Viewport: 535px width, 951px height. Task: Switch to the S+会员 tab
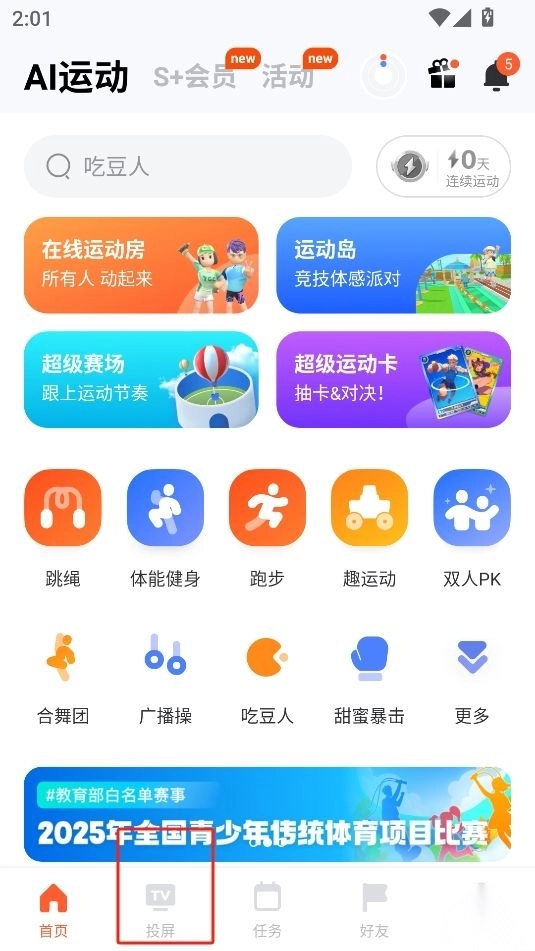pos(195,76)
